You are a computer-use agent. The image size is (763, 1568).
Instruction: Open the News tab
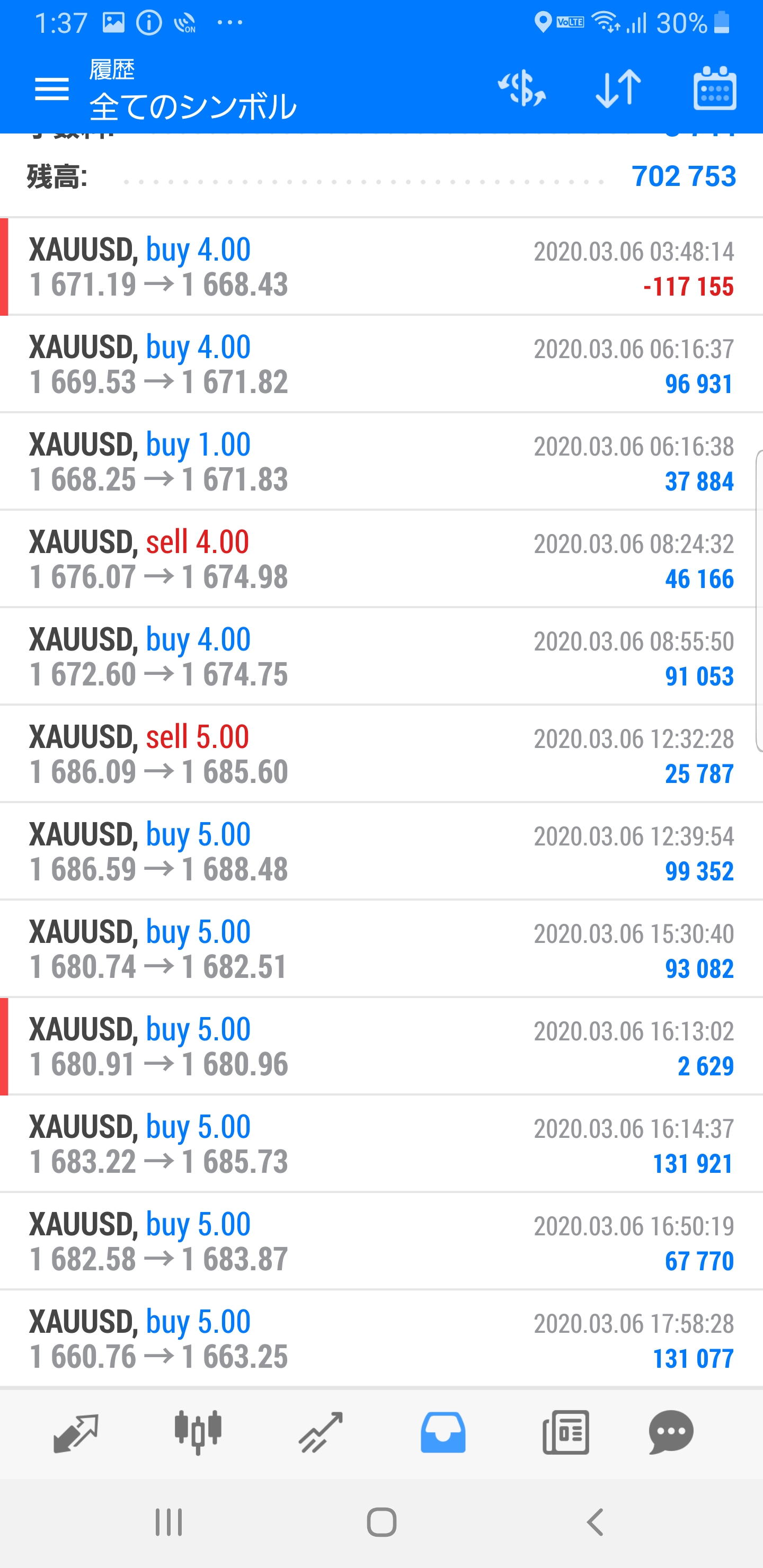[565, 1432]
